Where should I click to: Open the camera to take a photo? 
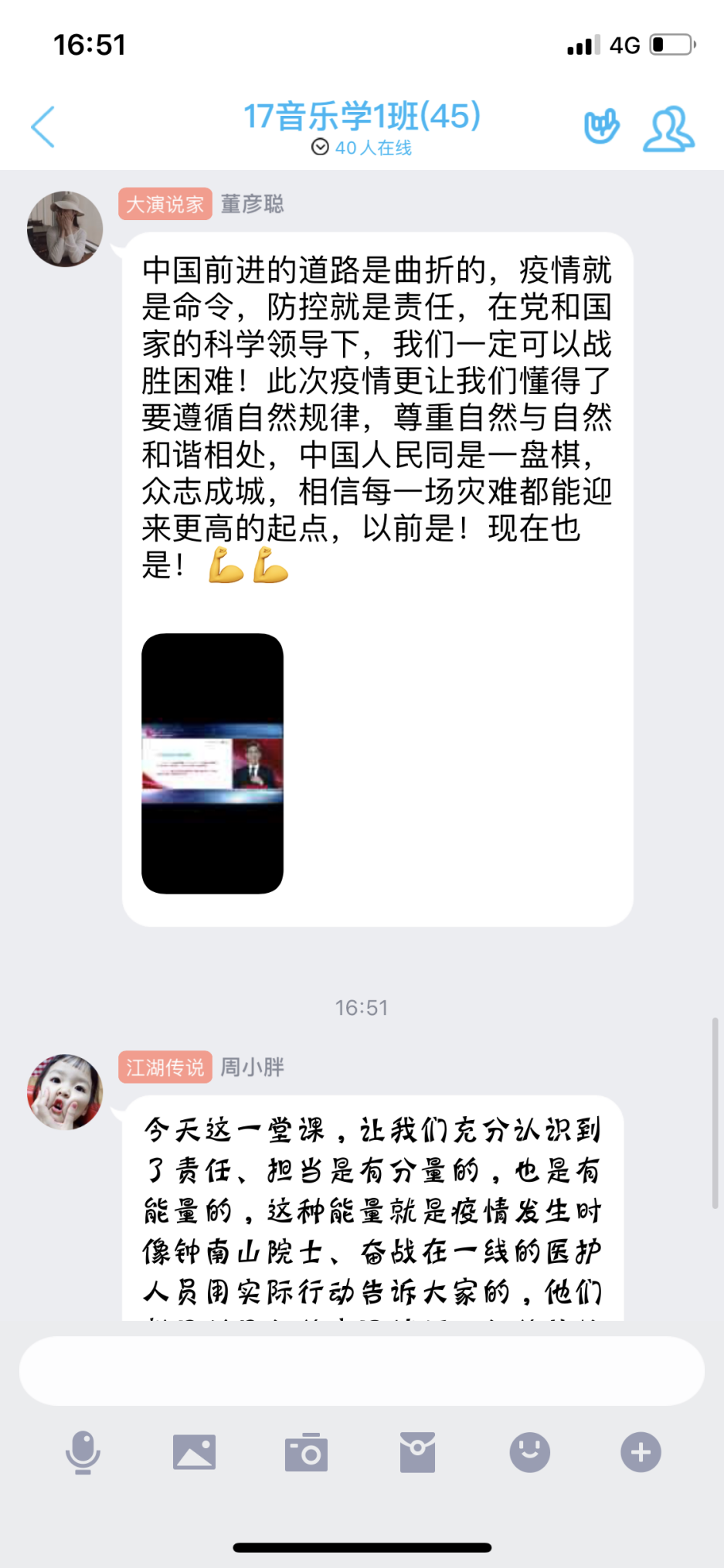point(306,1452)
